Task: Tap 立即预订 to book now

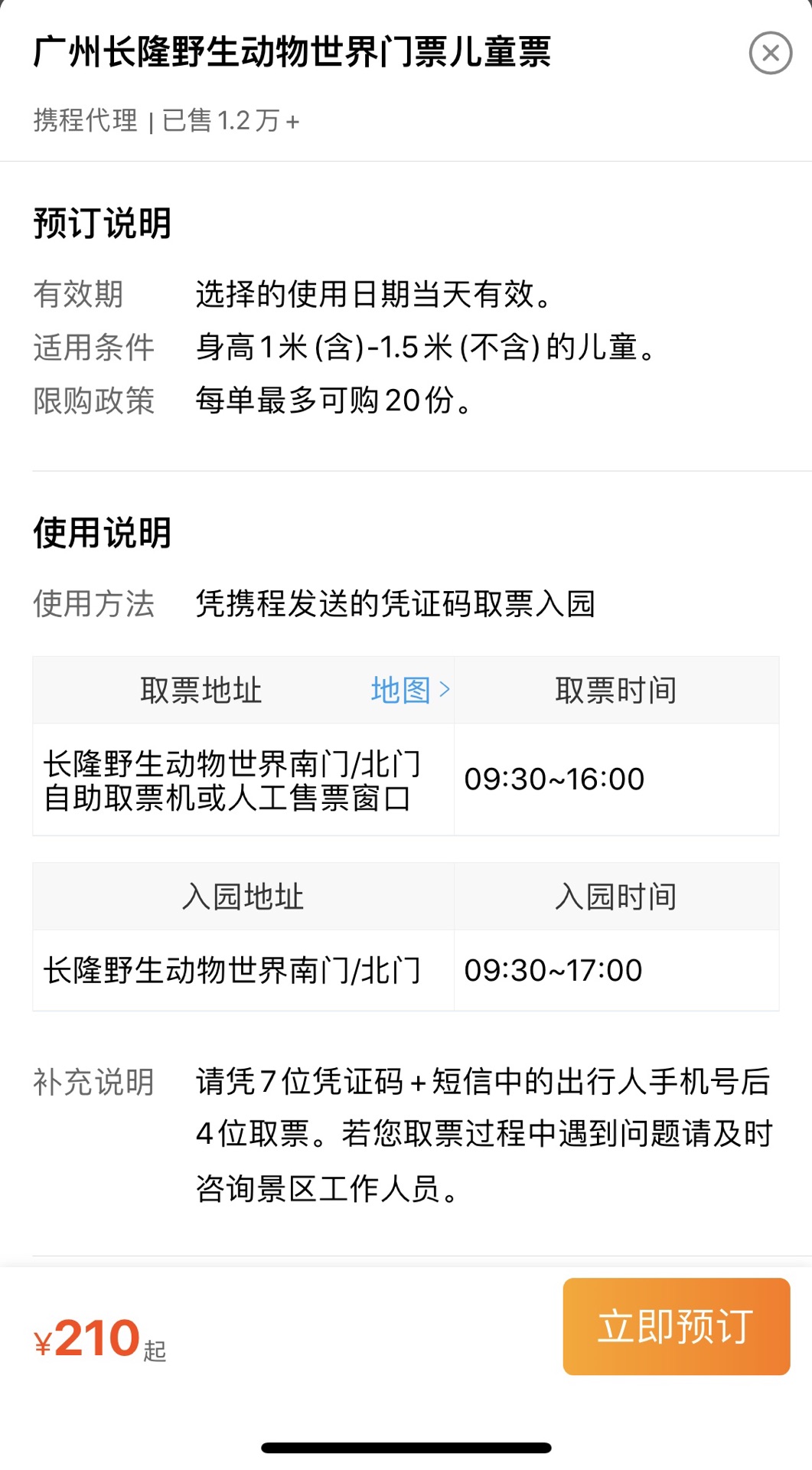Action: (677, 1326)
